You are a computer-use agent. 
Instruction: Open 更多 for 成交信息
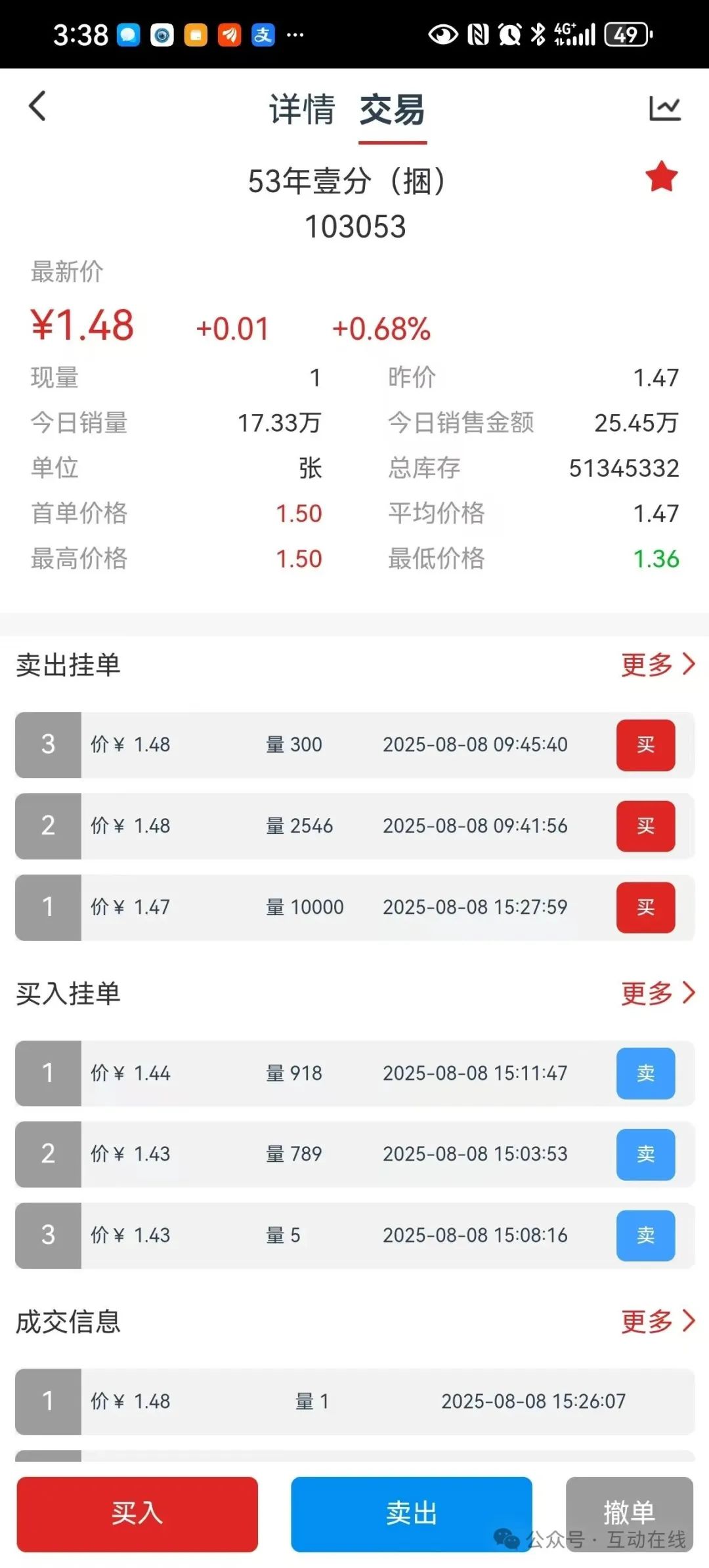tap(658, 1321)
